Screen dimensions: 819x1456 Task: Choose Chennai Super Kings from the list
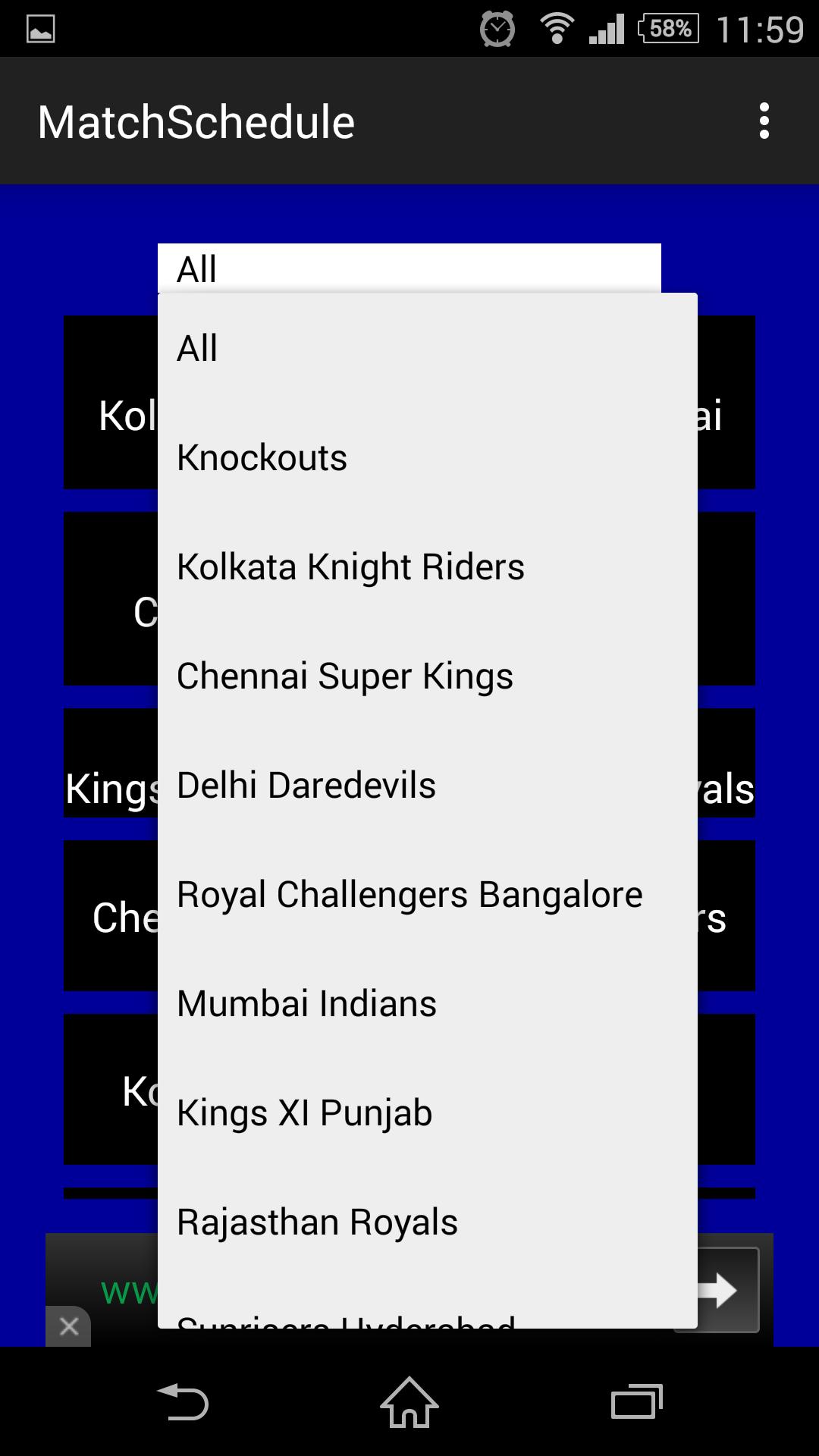pos(344,675)
